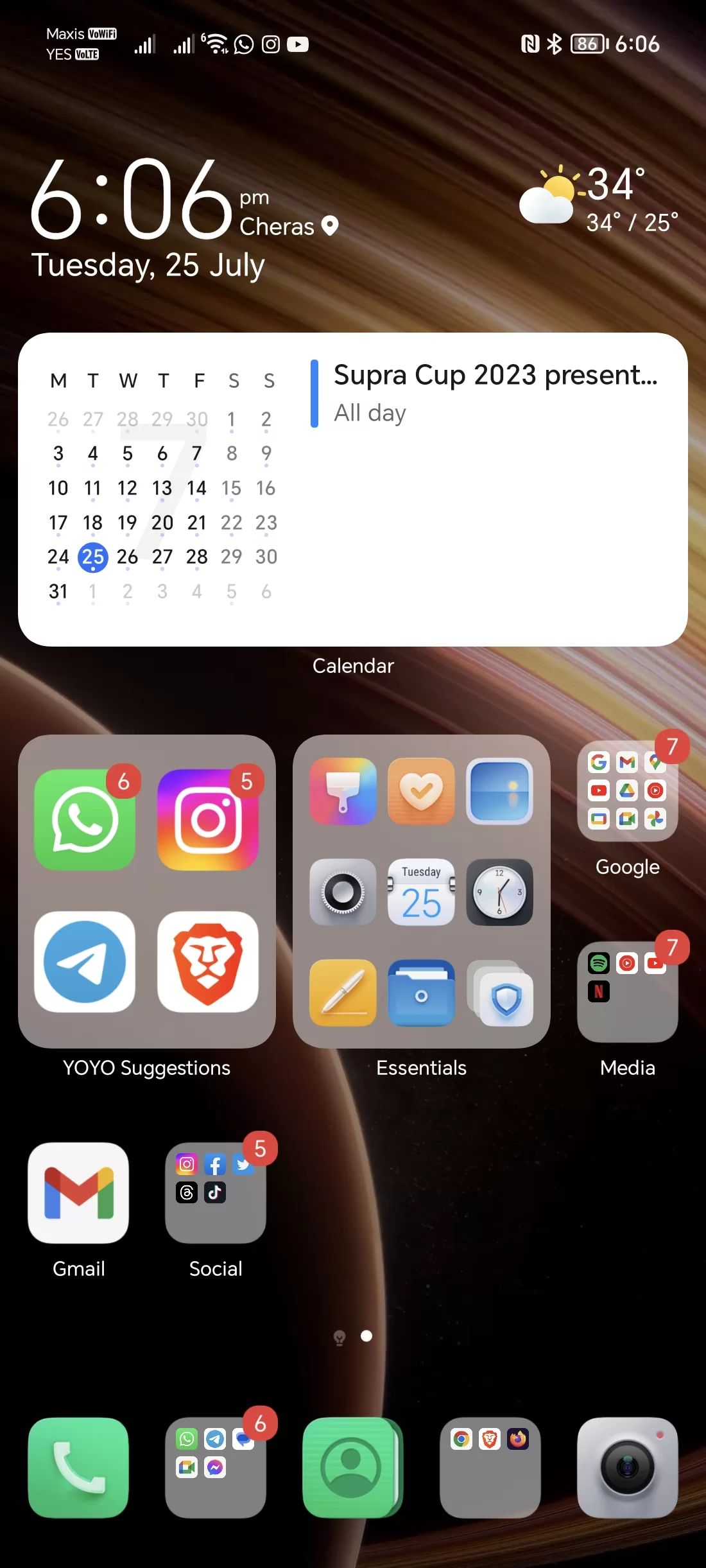Open the Calendar app icon showing Tuesday 25
Viewport: 706px width, 1568px height.
pos(421,892)
